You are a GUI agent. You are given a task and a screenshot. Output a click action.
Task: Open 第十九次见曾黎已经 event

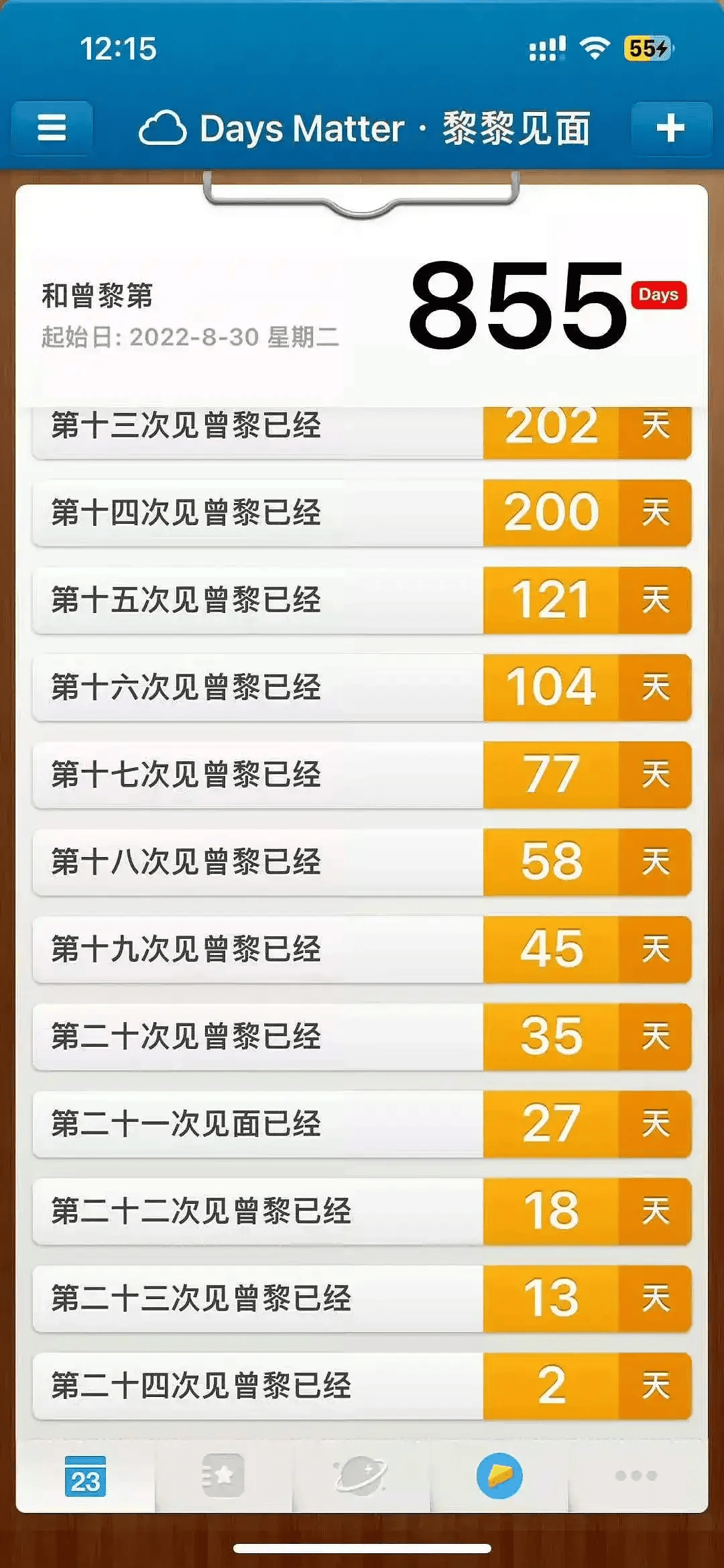pos(362,949)
